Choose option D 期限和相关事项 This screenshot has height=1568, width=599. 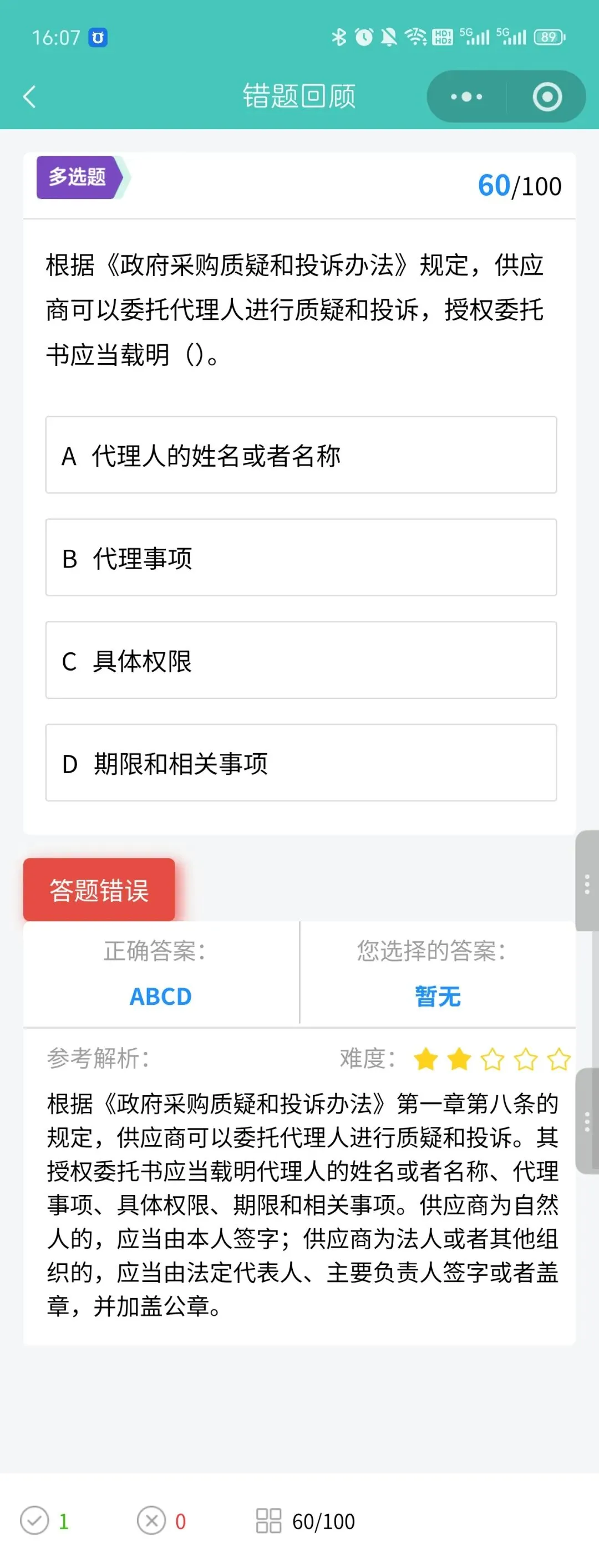click(x=301, y=763)
